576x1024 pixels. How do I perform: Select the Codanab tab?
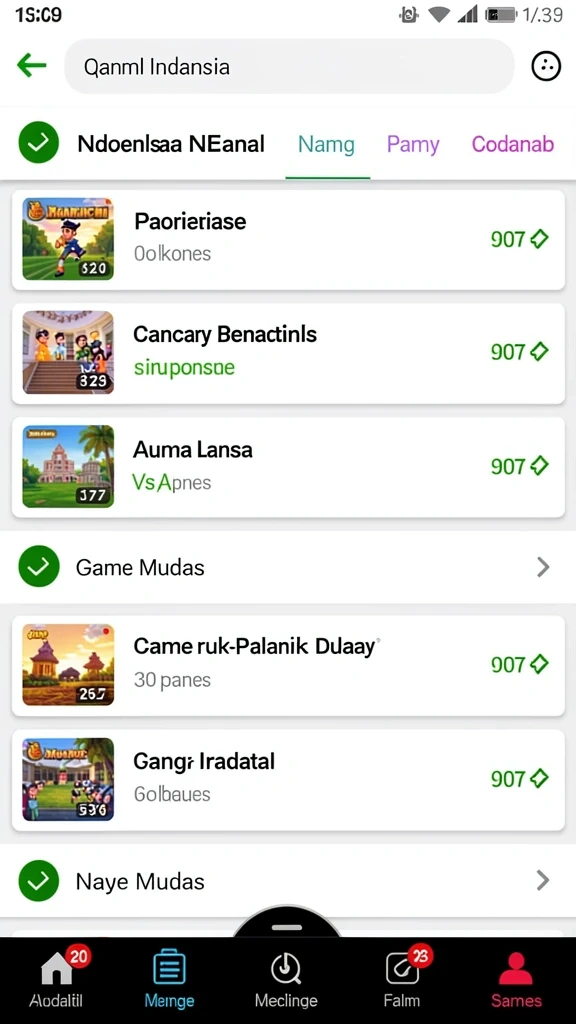coord(513,144)
